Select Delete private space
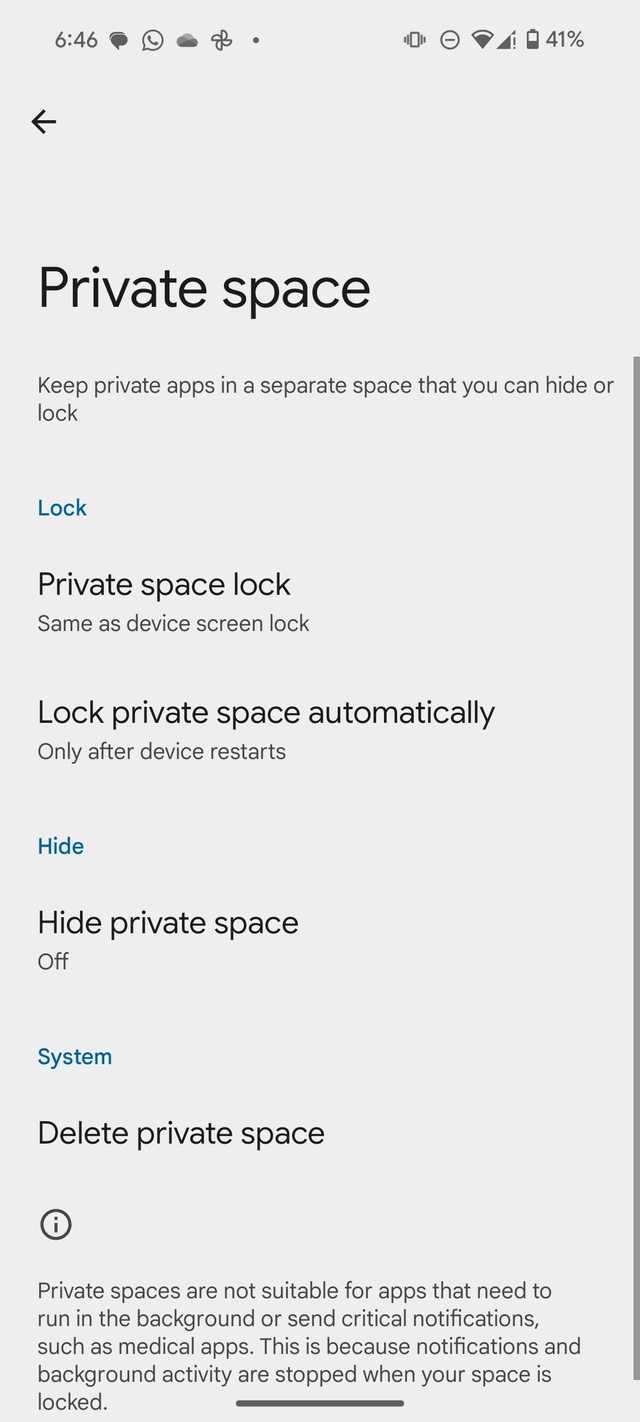Screen dimensions: 640x1422 (x=181, y=1133)
